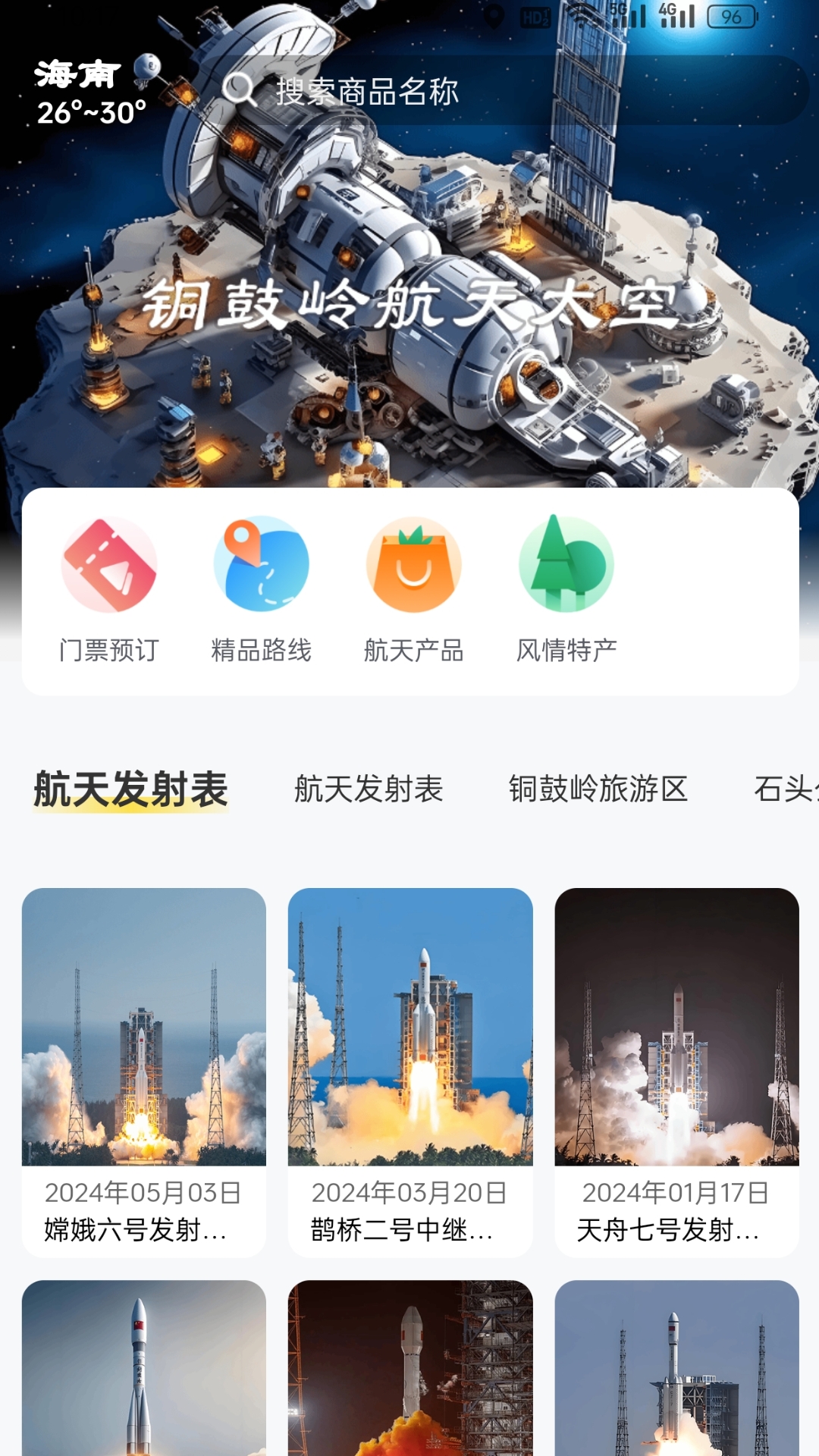819x1456 pixels.
Task: Switch to the unhighlighted 航天发射表 tab
Action: tap(369, 789)
